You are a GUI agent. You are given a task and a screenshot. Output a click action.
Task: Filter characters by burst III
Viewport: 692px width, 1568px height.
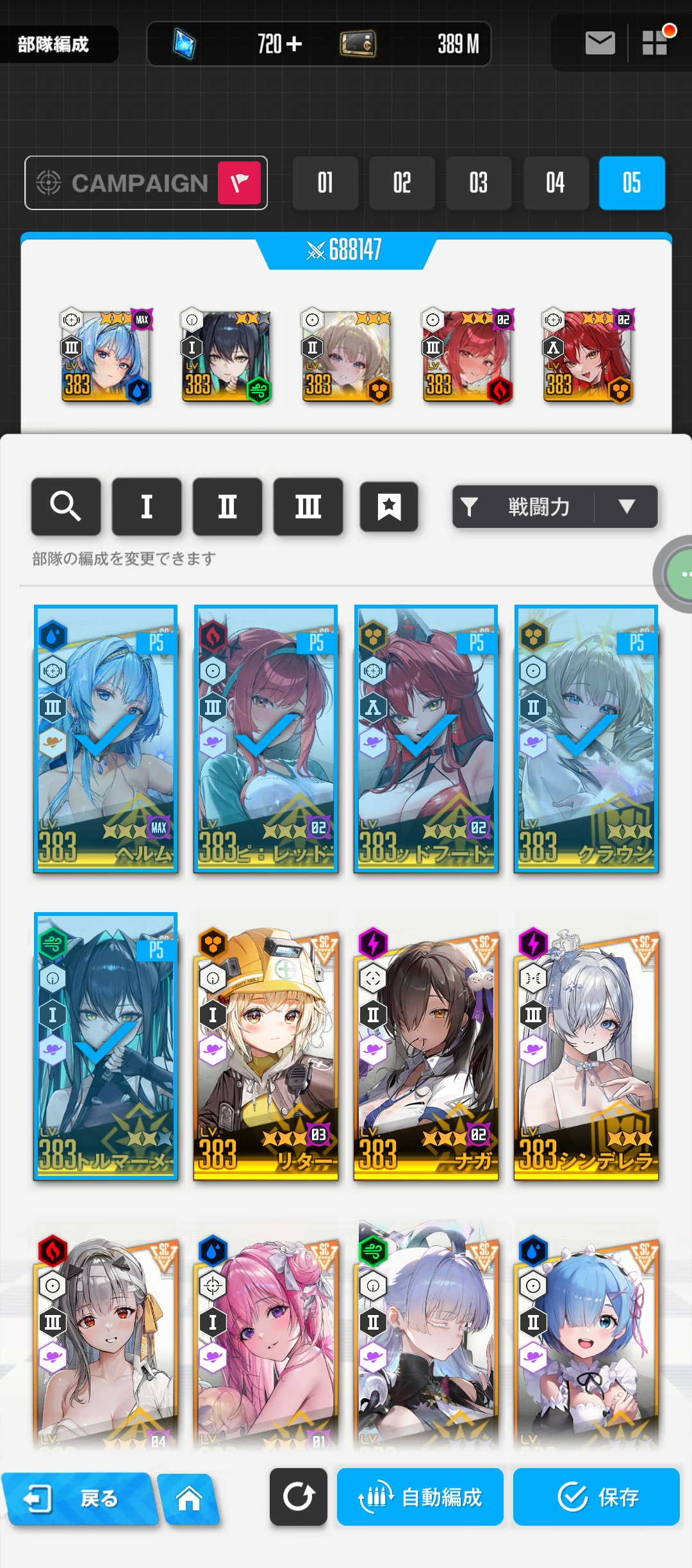(x=308, y=507)
